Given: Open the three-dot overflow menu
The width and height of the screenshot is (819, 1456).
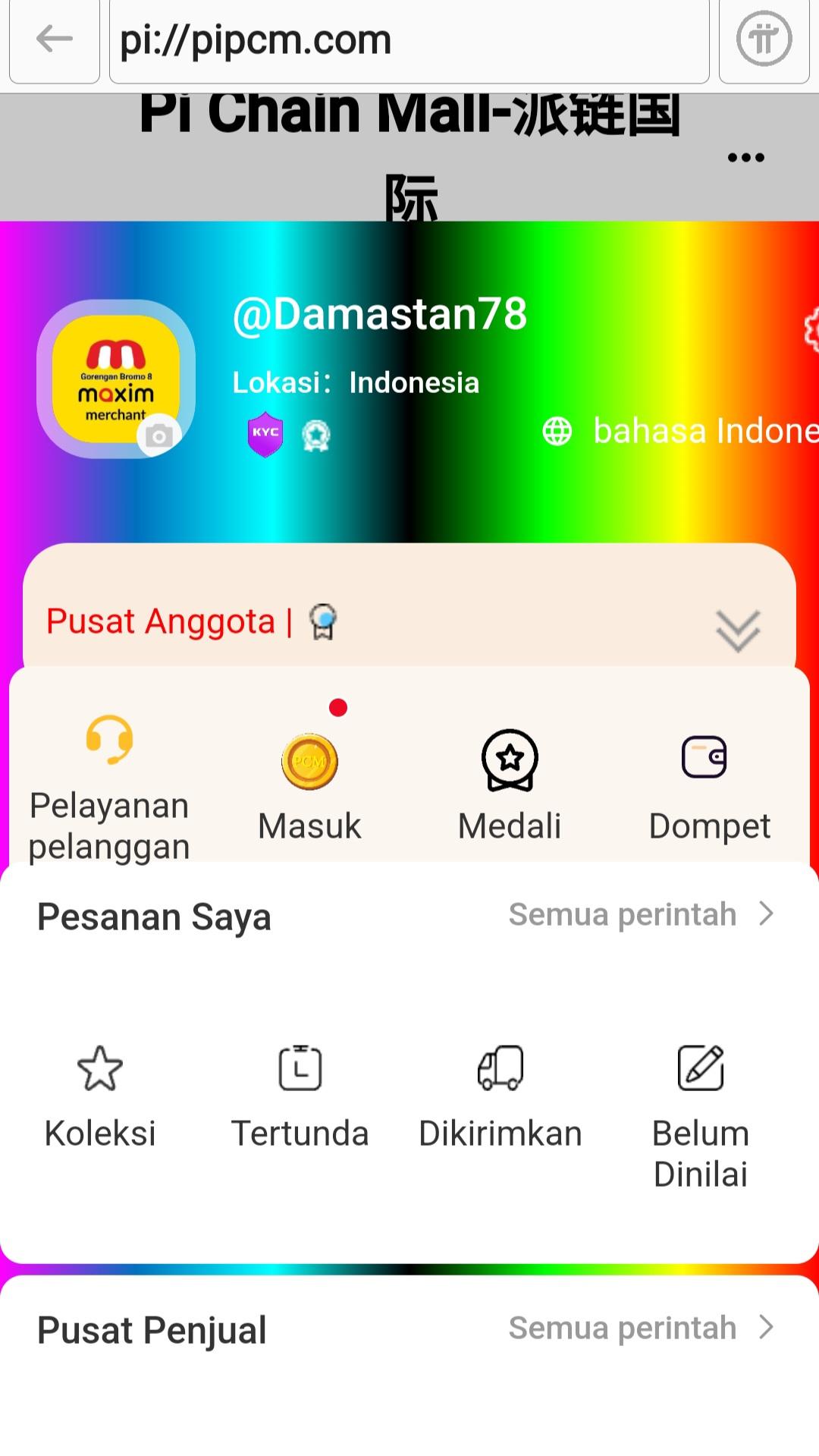Looking at the screenshot, I should tap(745, 158).
